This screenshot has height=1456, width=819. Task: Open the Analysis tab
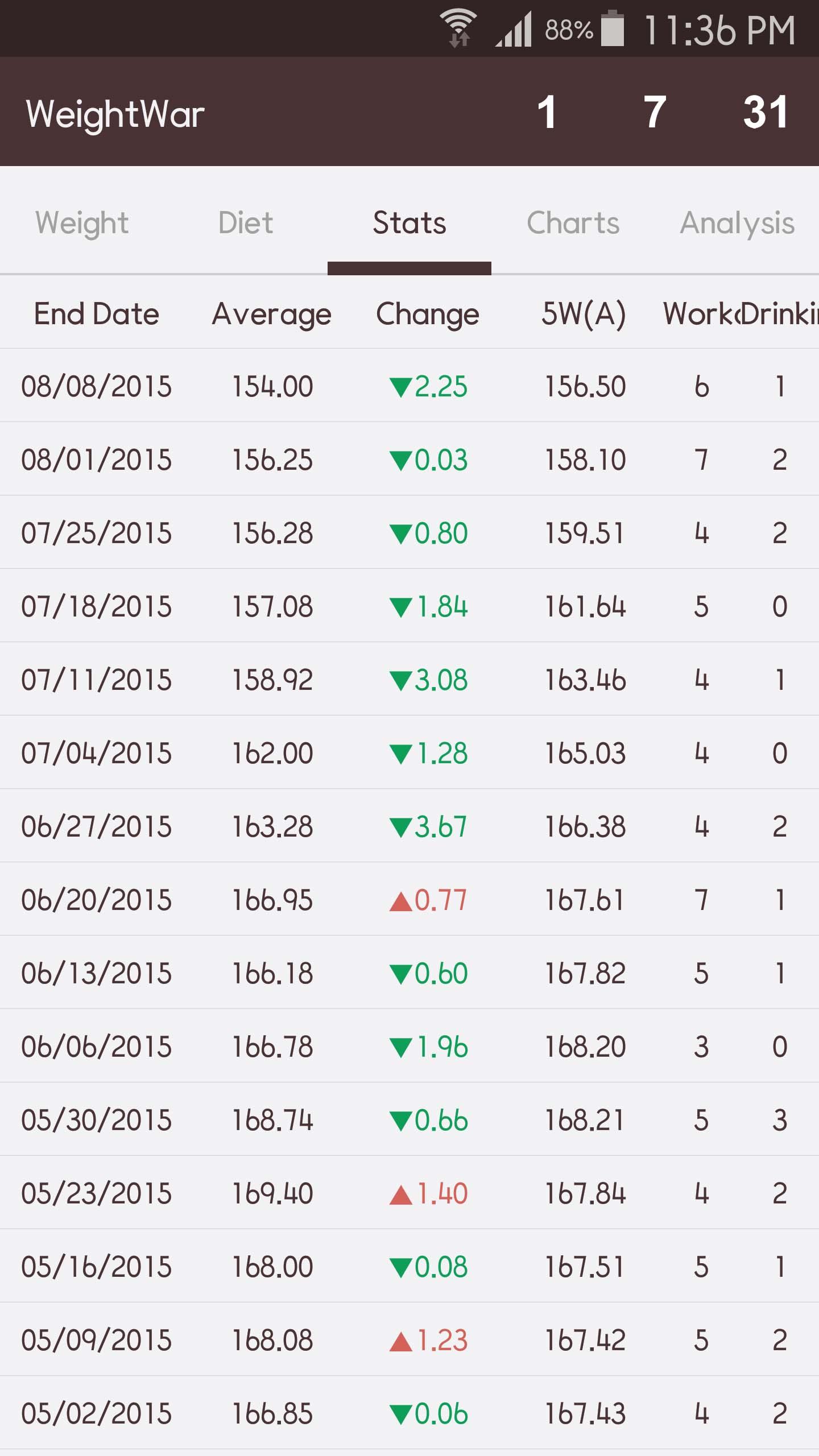coord(738,223)
